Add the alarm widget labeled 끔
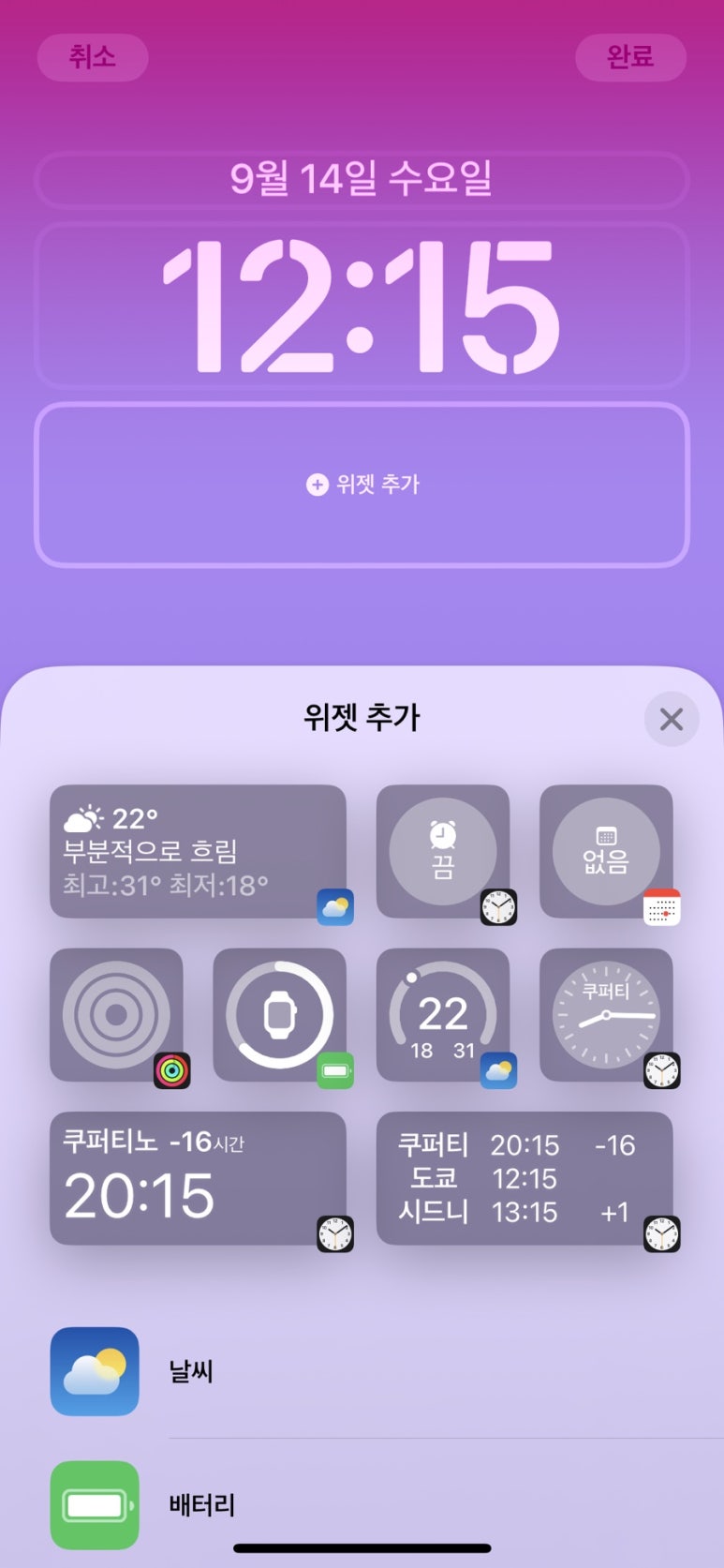The width and height of the screenshot is (724, 1568). point(443,851)
